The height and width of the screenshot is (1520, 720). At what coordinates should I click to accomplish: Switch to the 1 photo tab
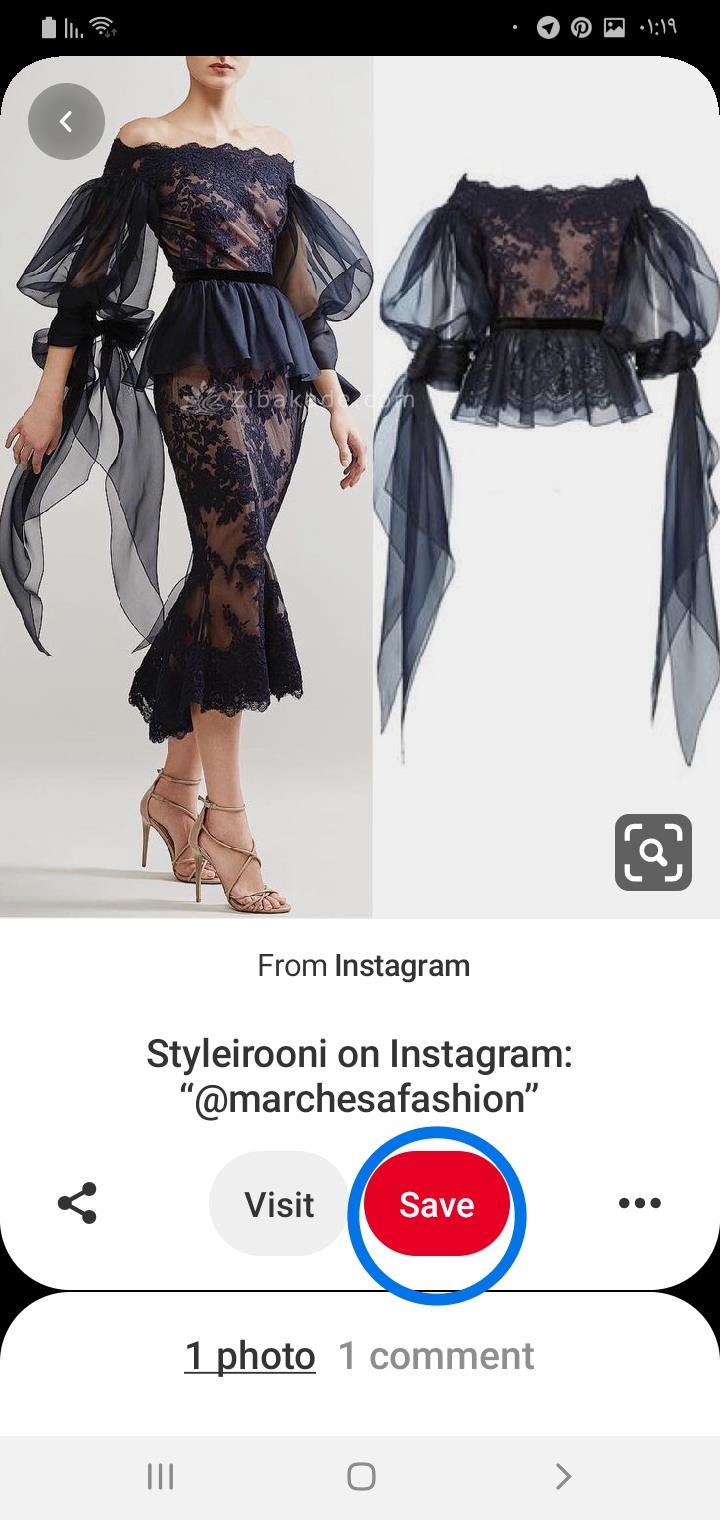click(250, 1356)
